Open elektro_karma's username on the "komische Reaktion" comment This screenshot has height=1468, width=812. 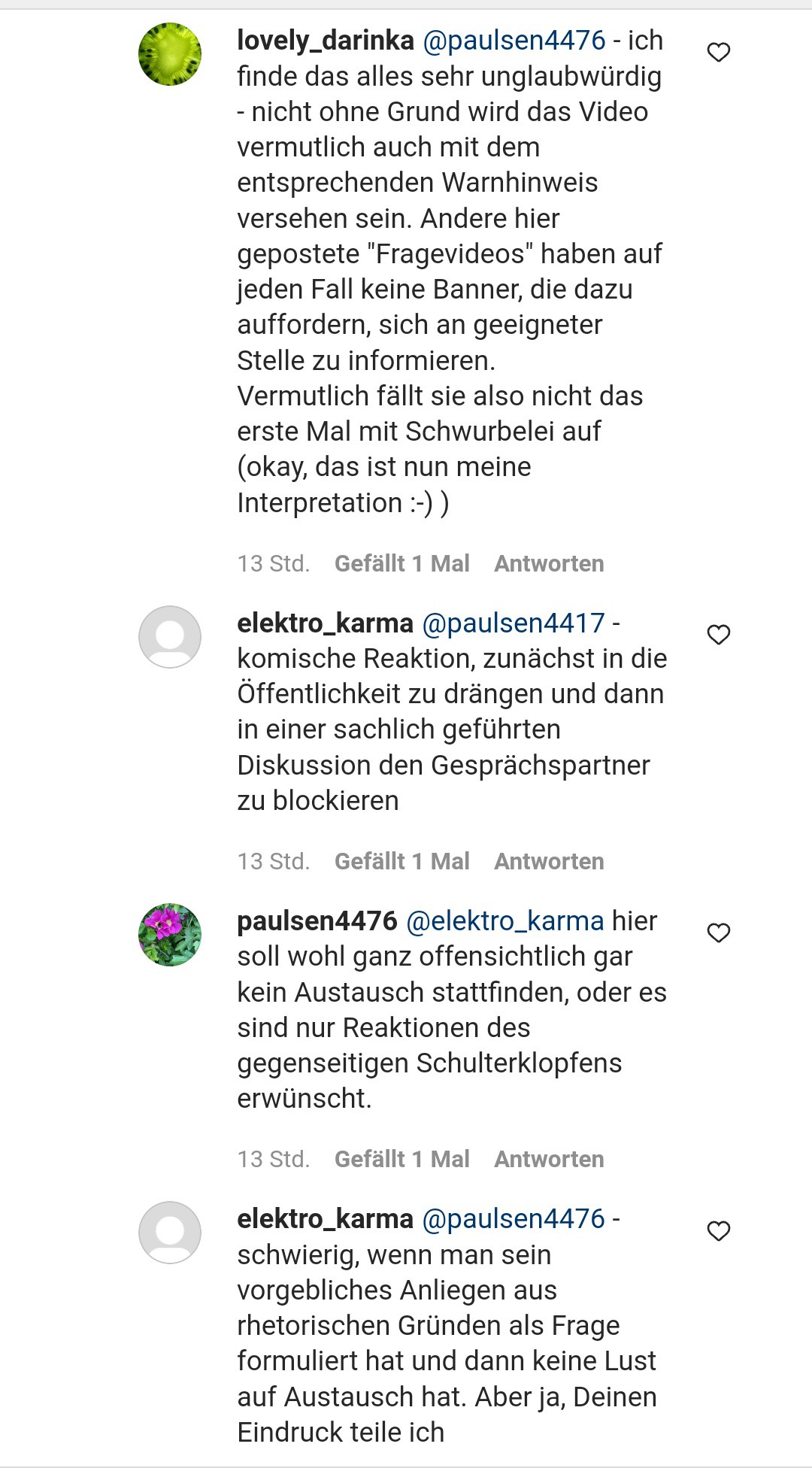(x=325, y=623)
